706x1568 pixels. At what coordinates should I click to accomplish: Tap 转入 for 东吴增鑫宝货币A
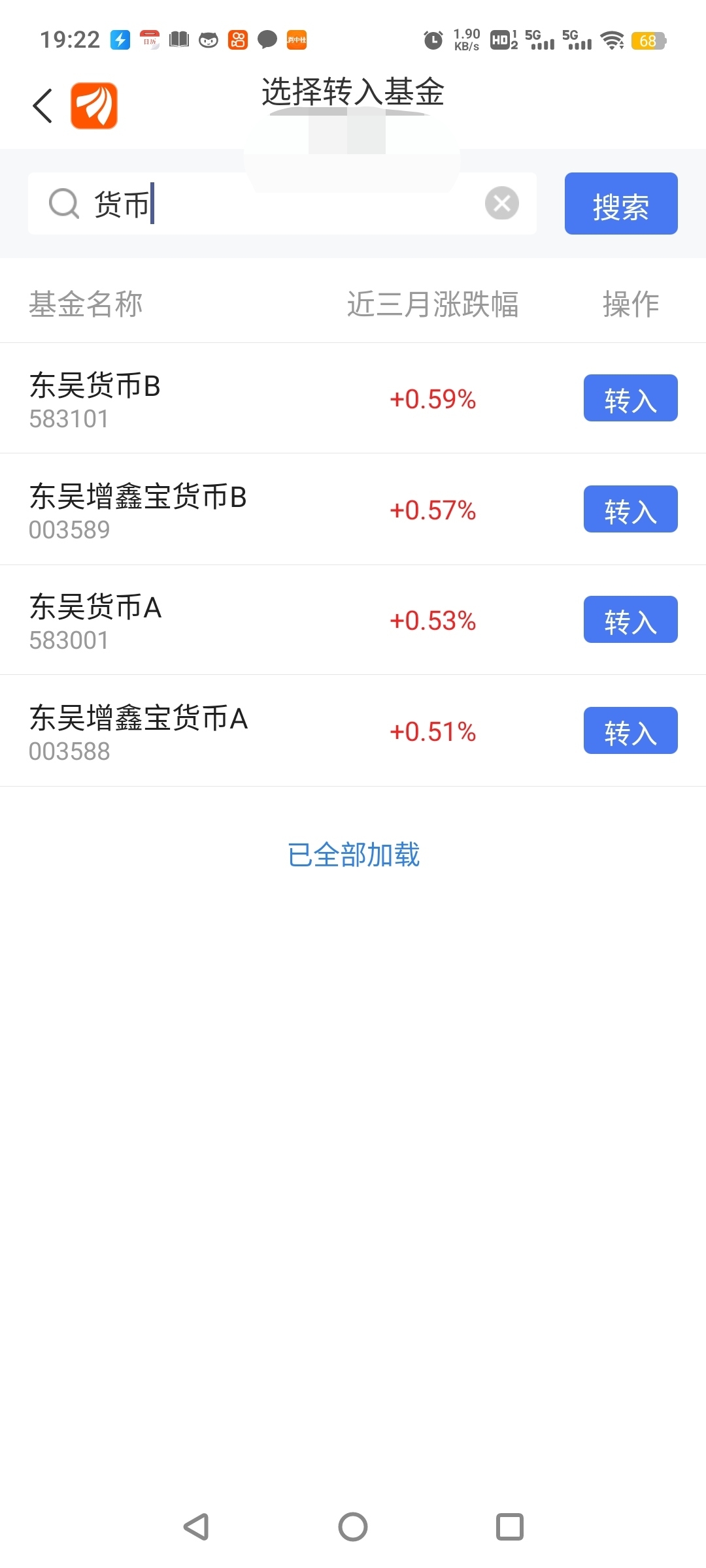pyautogui.click(x=630, y=730)
